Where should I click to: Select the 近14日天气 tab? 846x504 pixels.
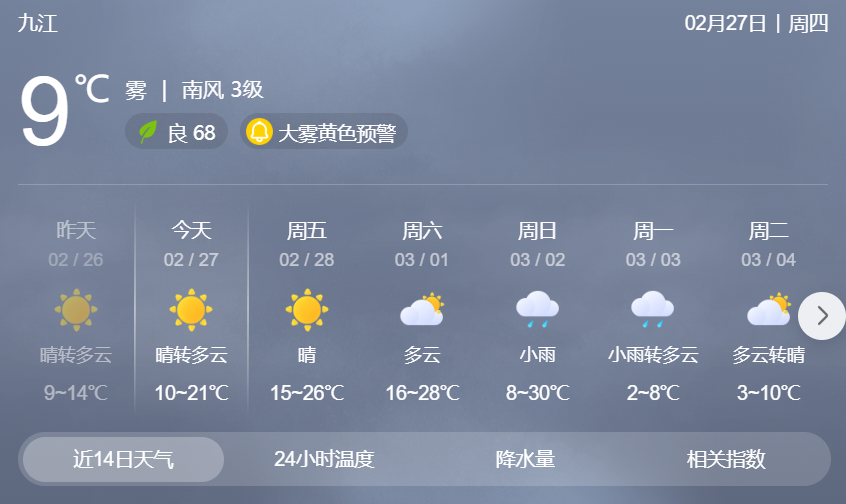pyautogui.click(x=123, y=460)
